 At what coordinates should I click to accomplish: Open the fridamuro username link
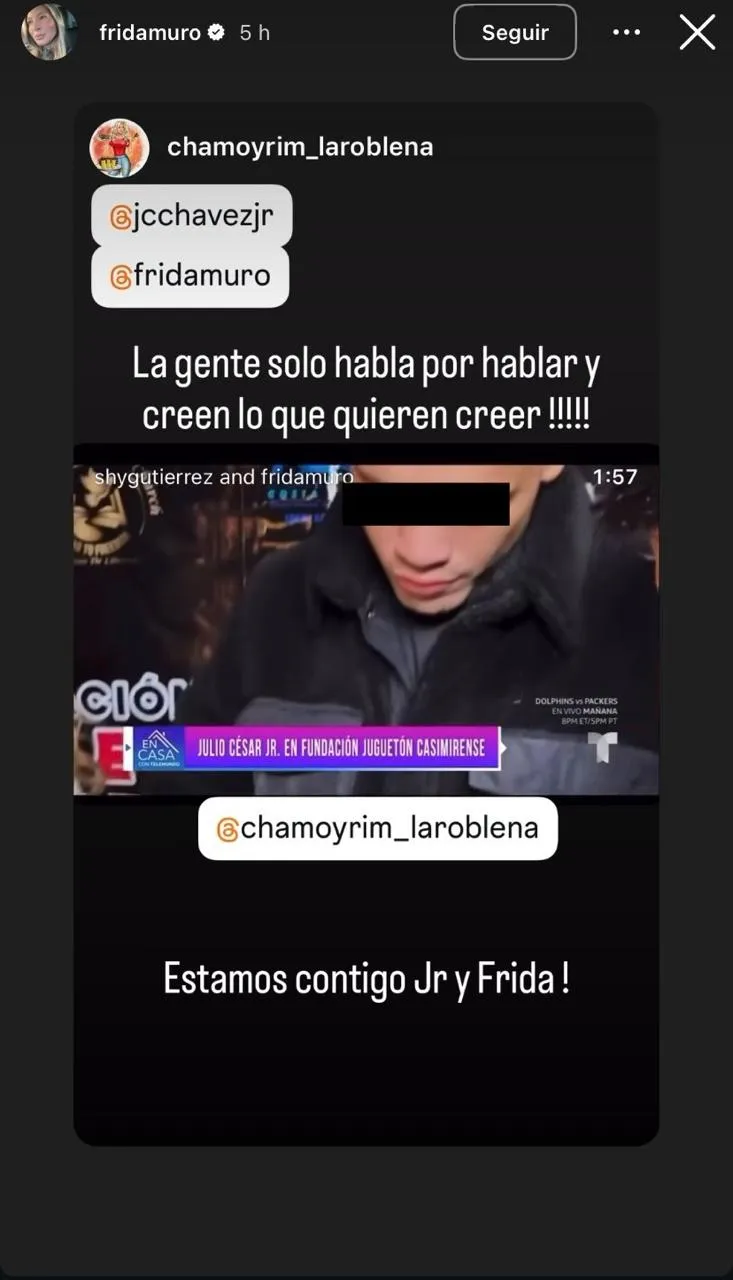[150, 32]
